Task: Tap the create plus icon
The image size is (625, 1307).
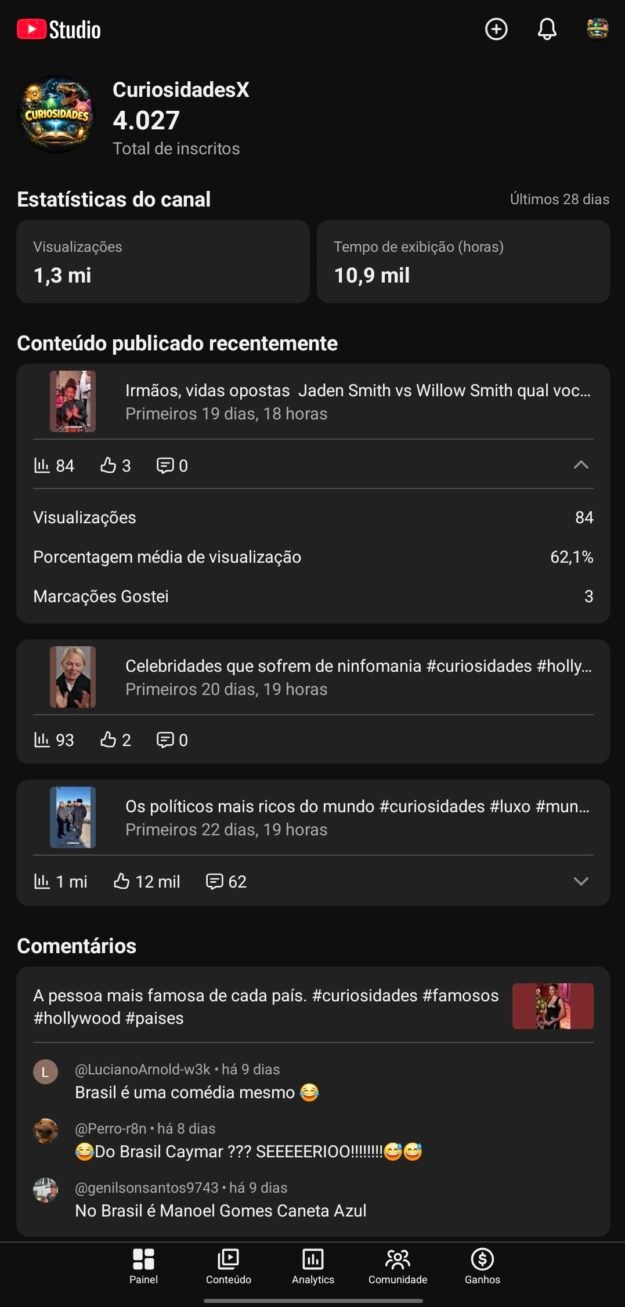Action: (x=496, y=29)
